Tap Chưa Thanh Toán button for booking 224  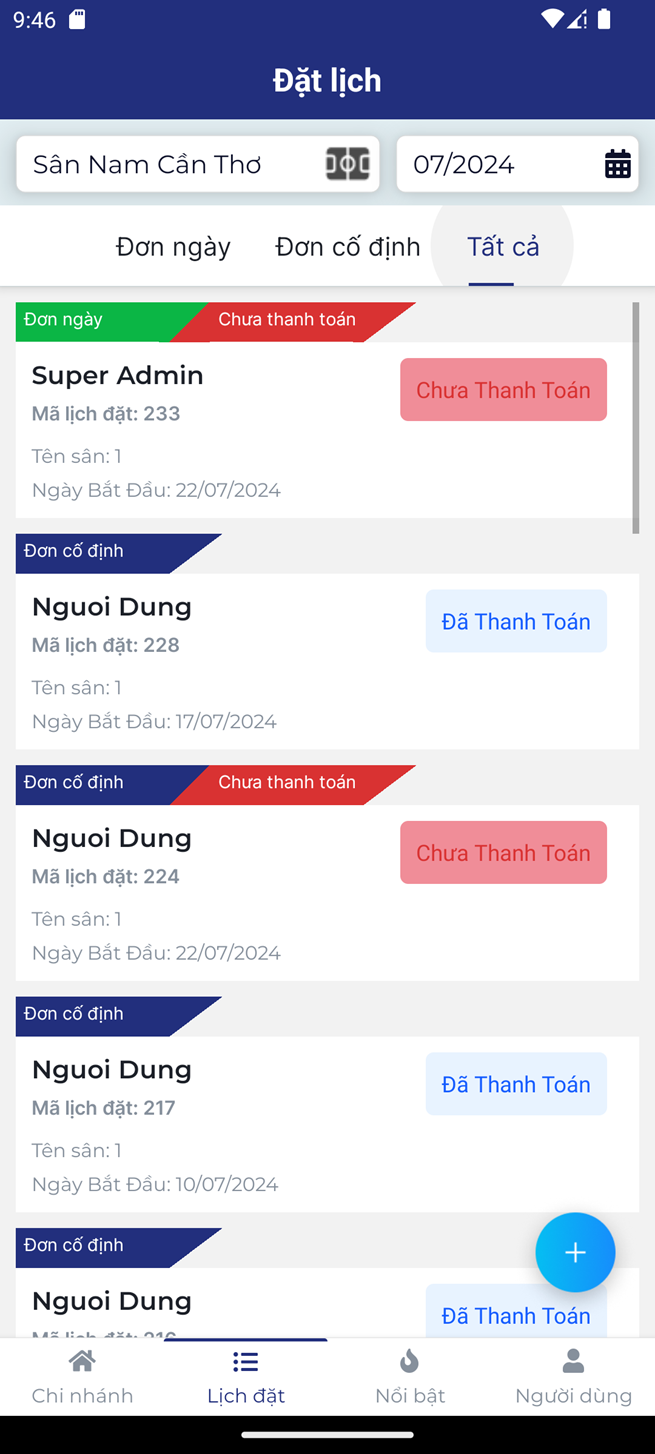pos(503,853)
